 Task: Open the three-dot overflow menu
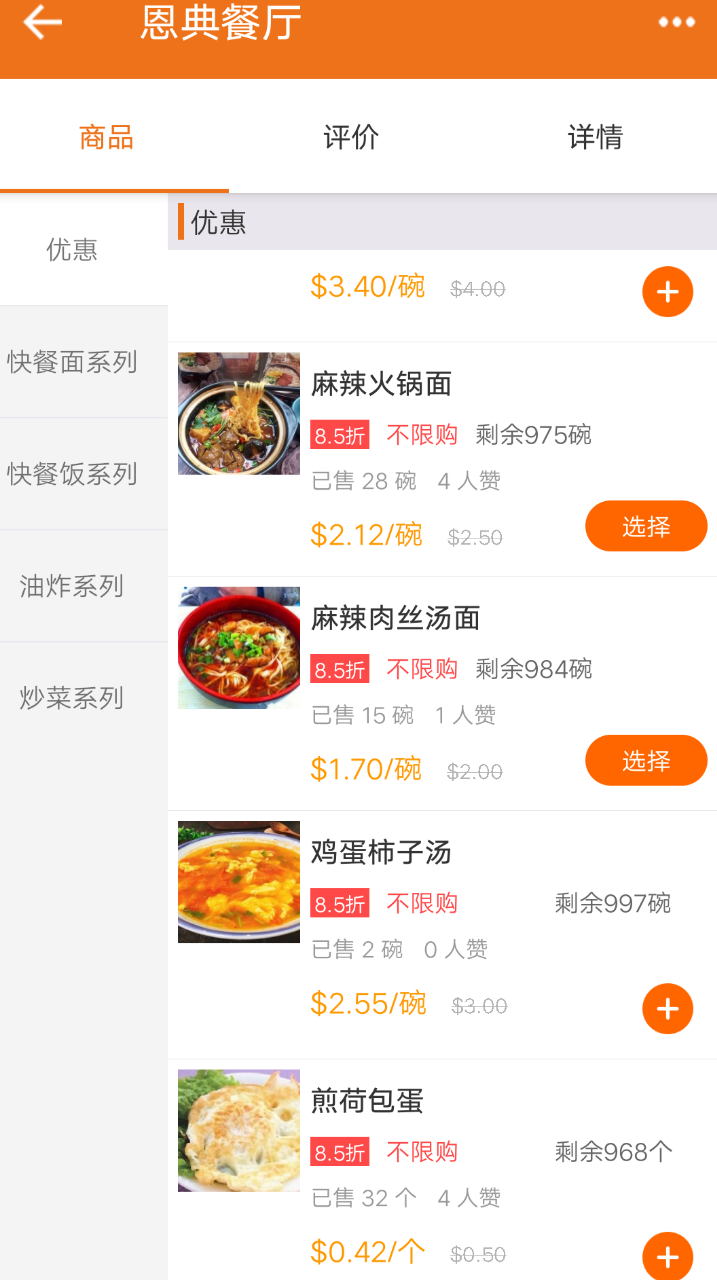pyautogui.click(x=676, y=22)
